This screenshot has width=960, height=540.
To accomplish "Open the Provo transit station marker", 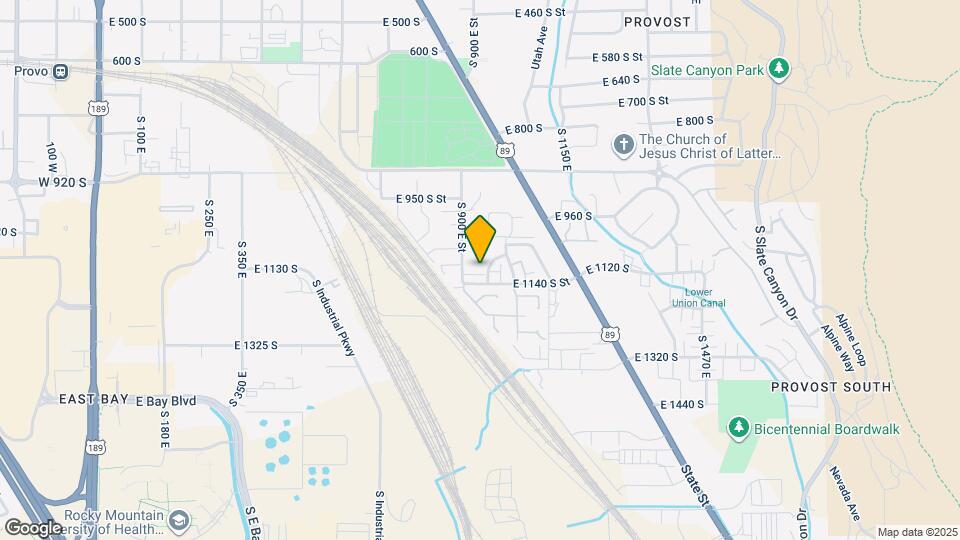I will 61,72.
